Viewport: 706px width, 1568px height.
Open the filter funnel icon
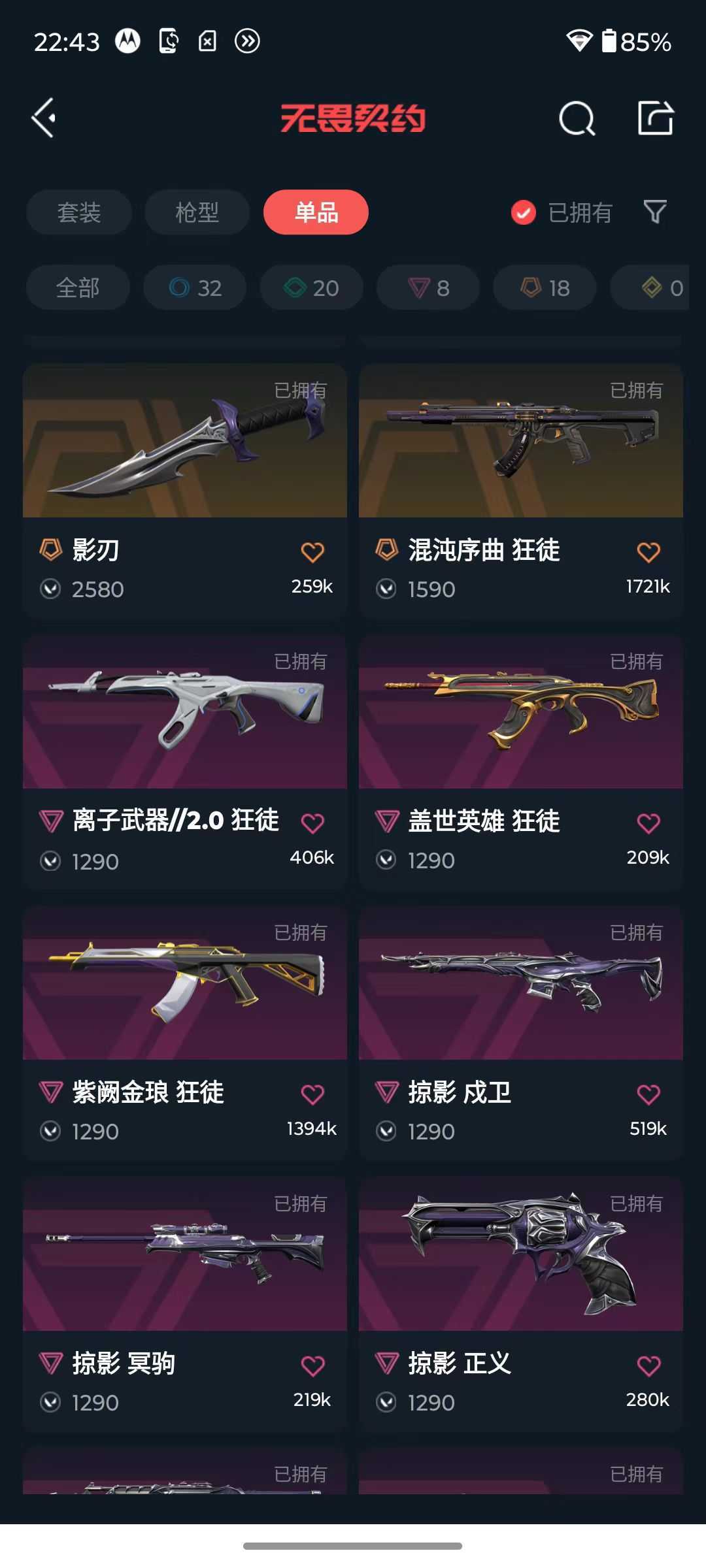point(656,212)
